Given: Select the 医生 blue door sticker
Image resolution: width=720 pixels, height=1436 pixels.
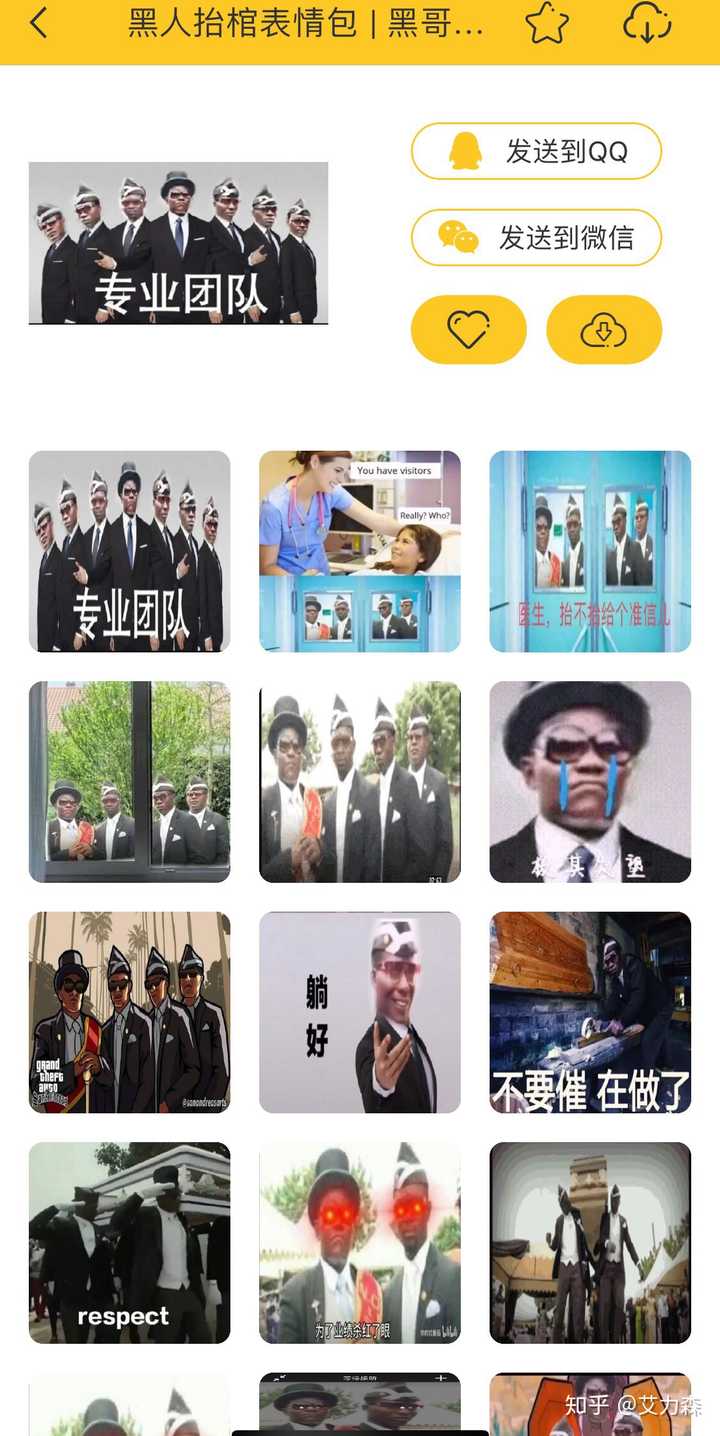Looking at the screenshot, I should point(590,551).
